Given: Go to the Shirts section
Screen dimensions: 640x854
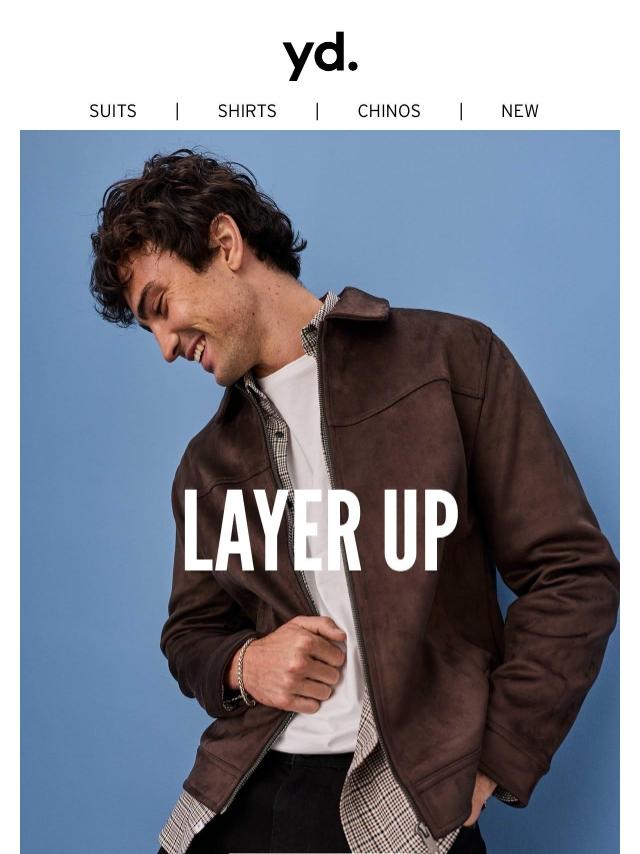Looking at the screenshot, I should [247, 111].
